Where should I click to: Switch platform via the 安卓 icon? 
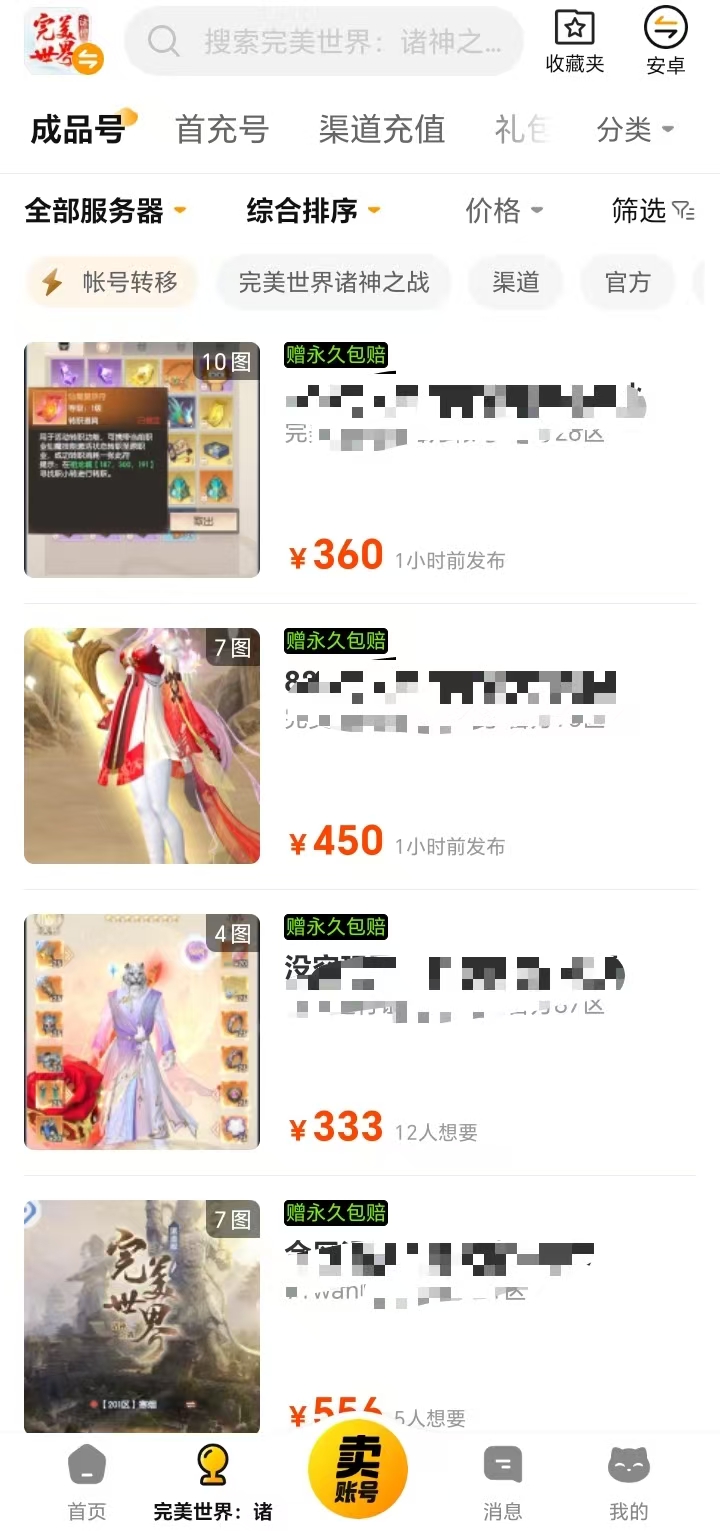coord(665,42)
